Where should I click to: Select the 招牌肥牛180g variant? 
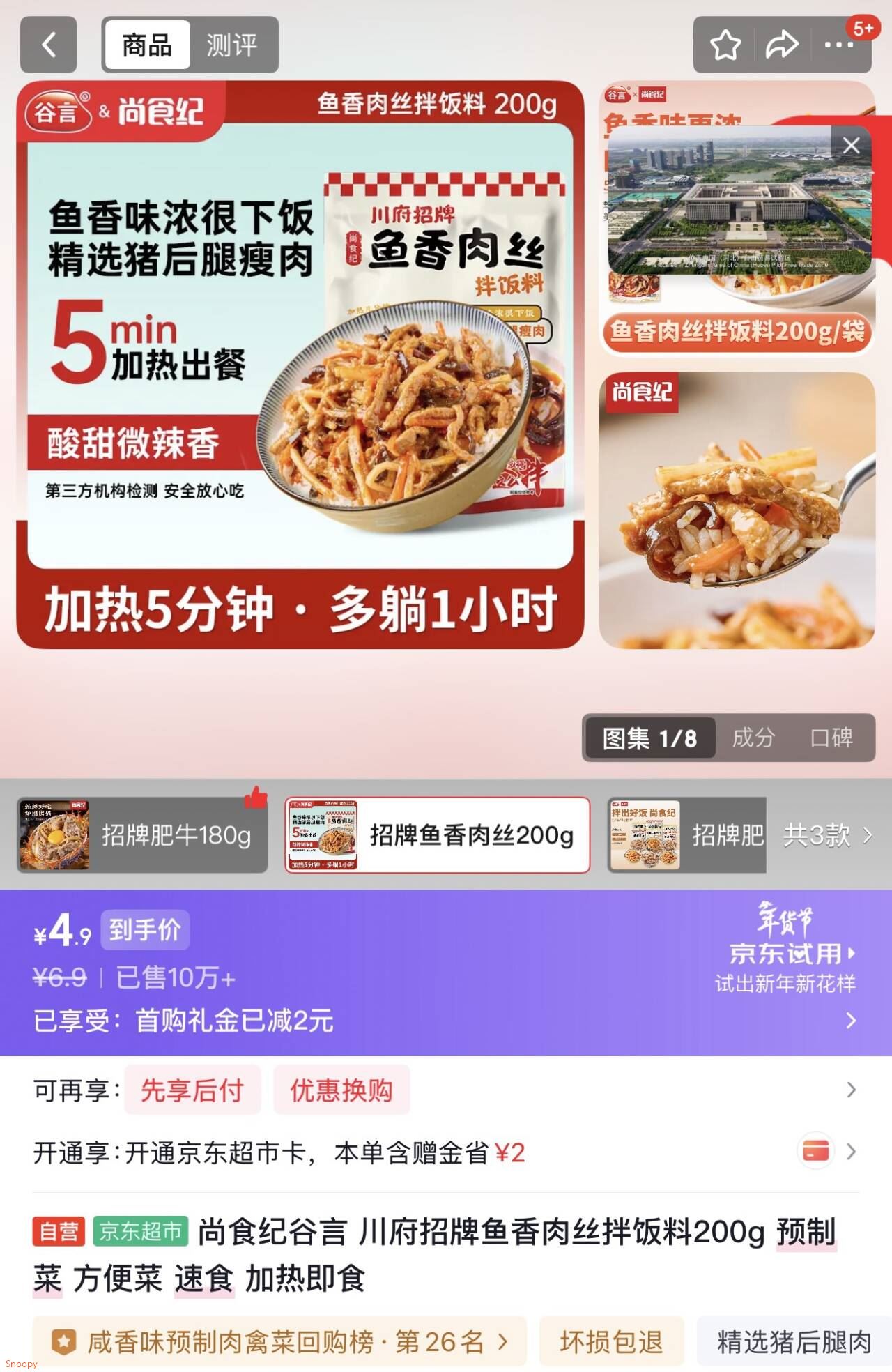pyautogui.click(x=142, y=834)
